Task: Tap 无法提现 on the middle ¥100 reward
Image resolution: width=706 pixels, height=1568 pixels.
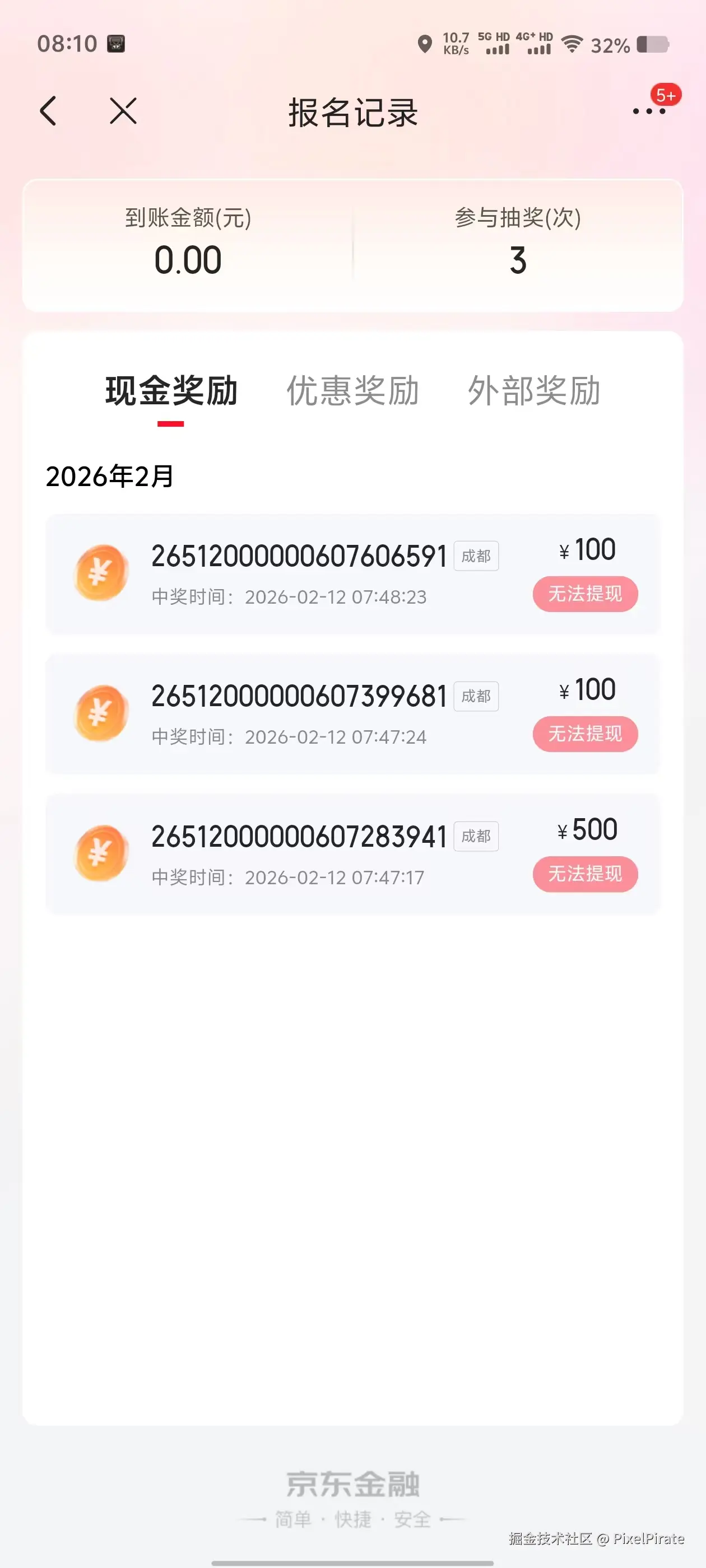Action: 585,734
